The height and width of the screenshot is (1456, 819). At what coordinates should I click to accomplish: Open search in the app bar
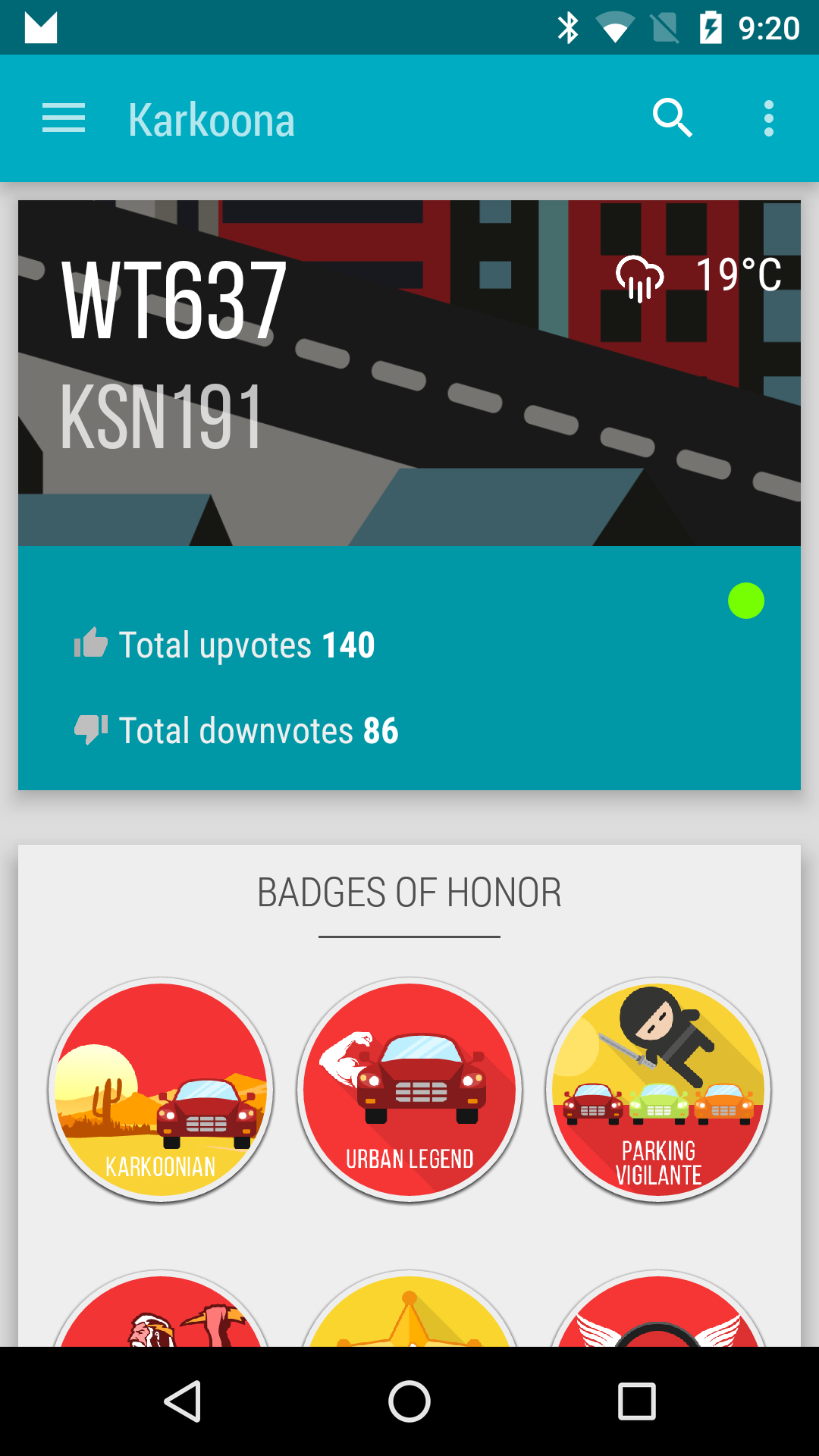click(673, 118)
